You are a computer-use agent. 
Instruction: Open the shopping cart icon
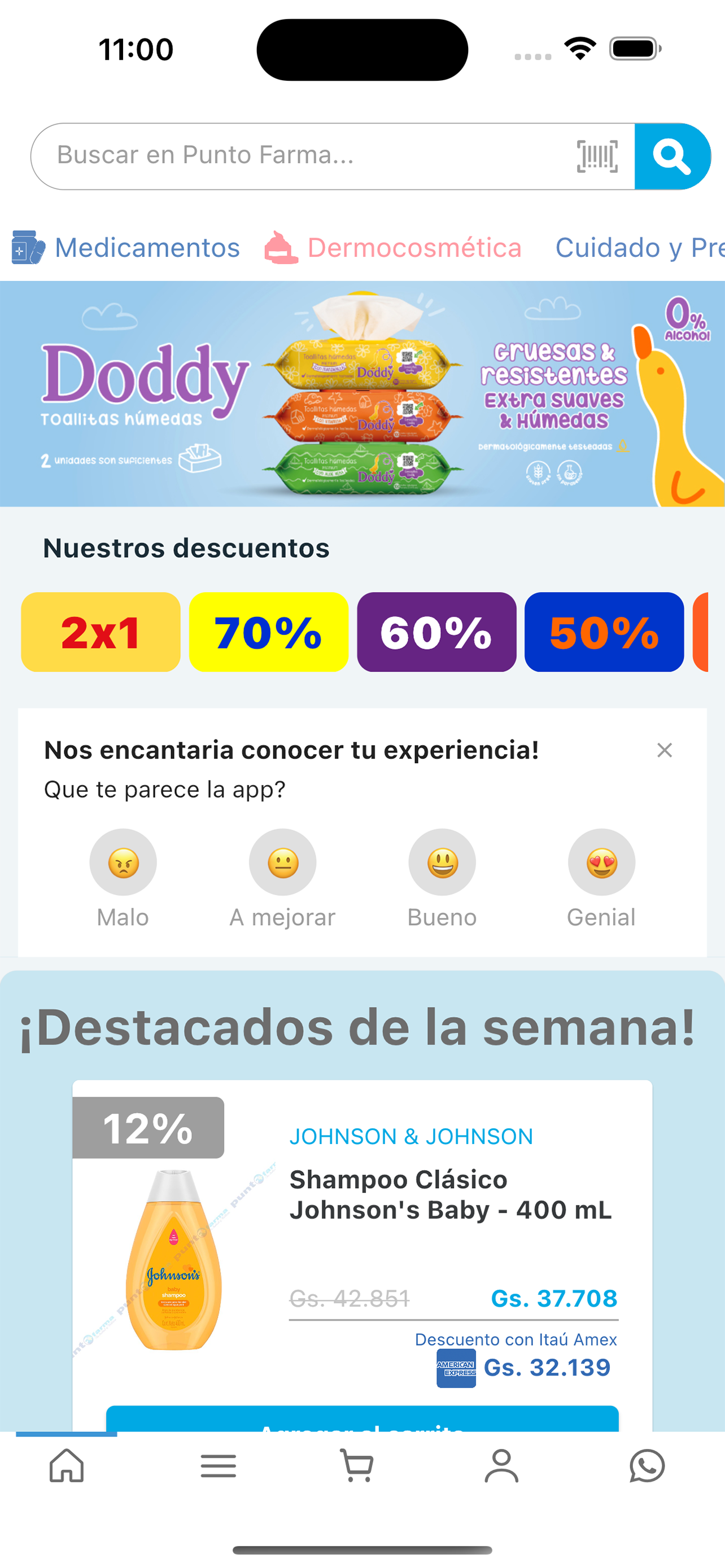tap(355, 1467)
